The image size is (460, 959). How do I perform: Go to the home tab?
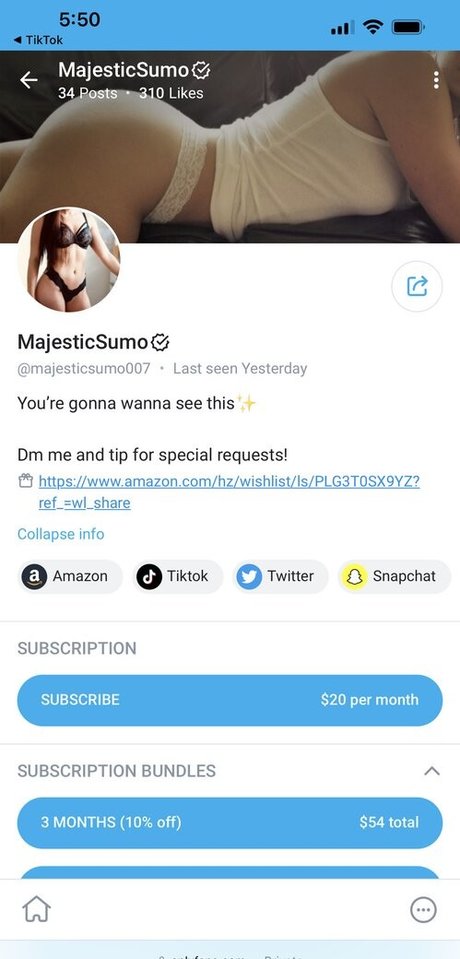(37, 910)
